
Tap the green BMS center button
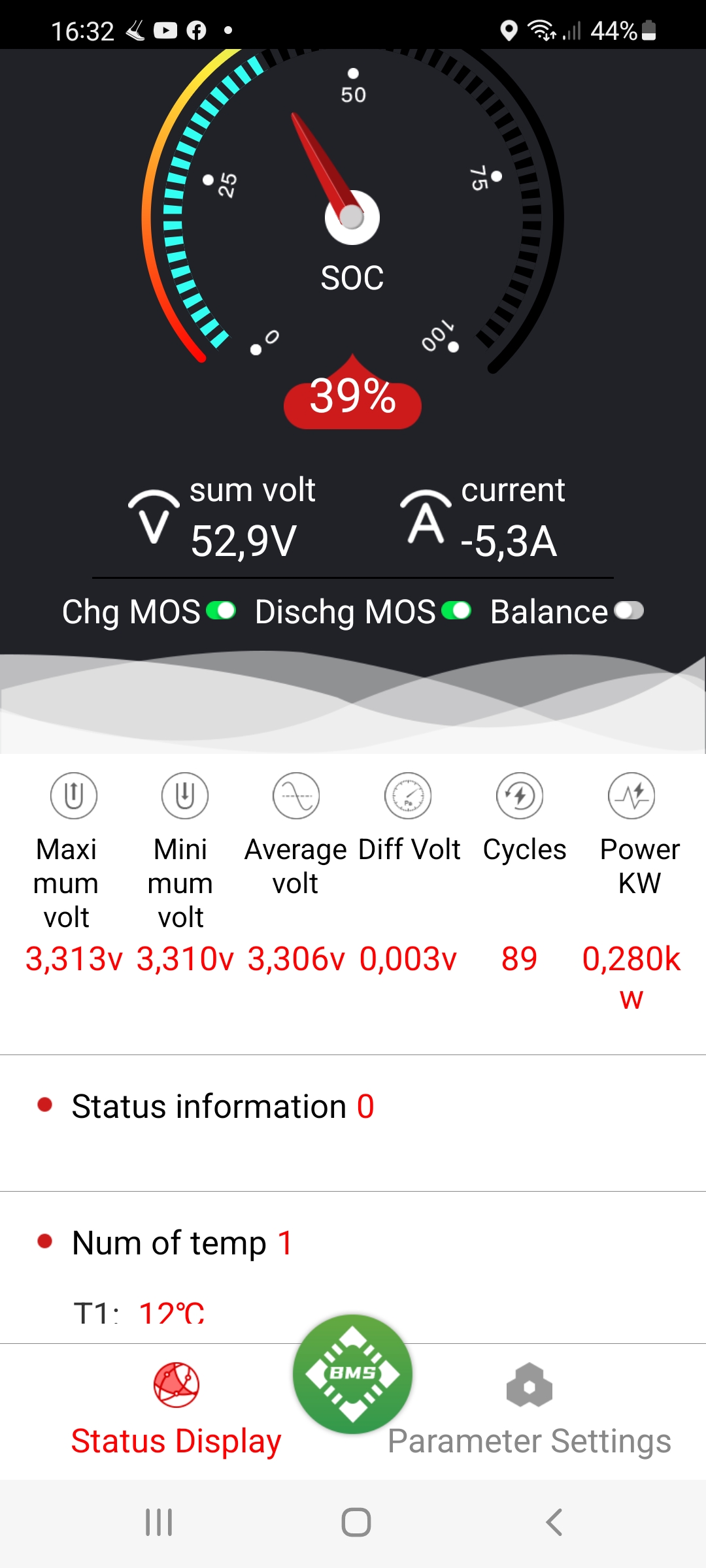pyautogui.click(x=352, y=1373)
